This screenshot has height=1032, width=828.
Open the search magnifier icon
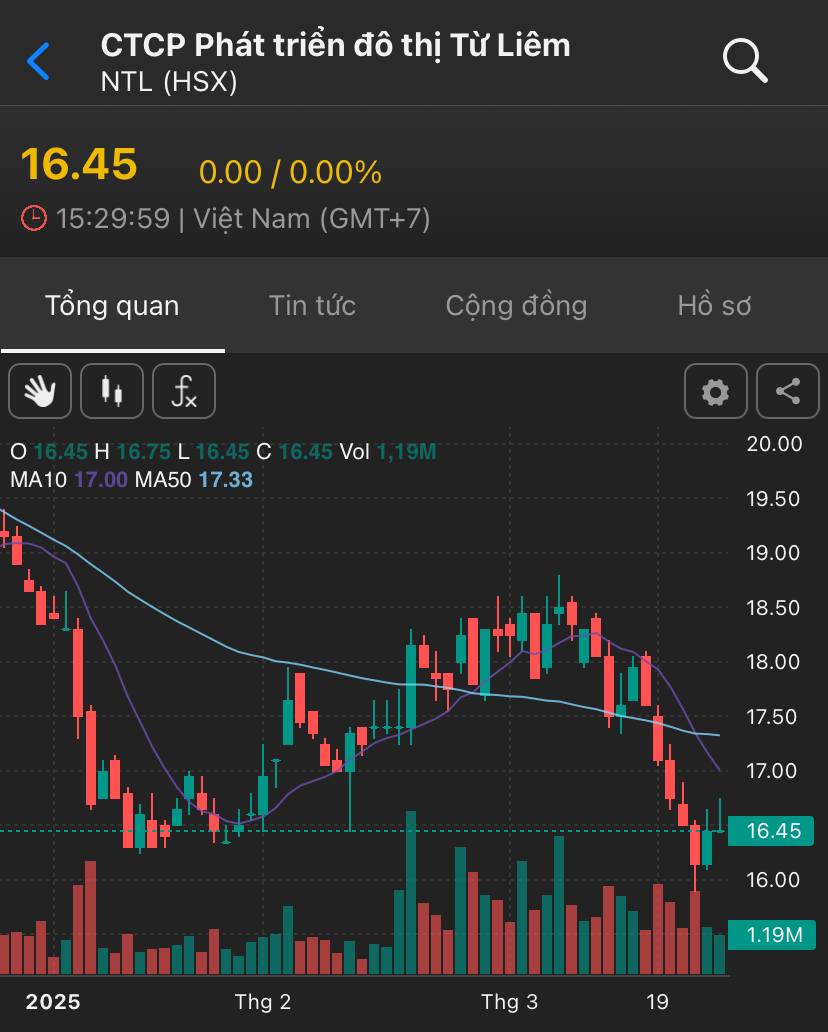[x=745, y=61]
